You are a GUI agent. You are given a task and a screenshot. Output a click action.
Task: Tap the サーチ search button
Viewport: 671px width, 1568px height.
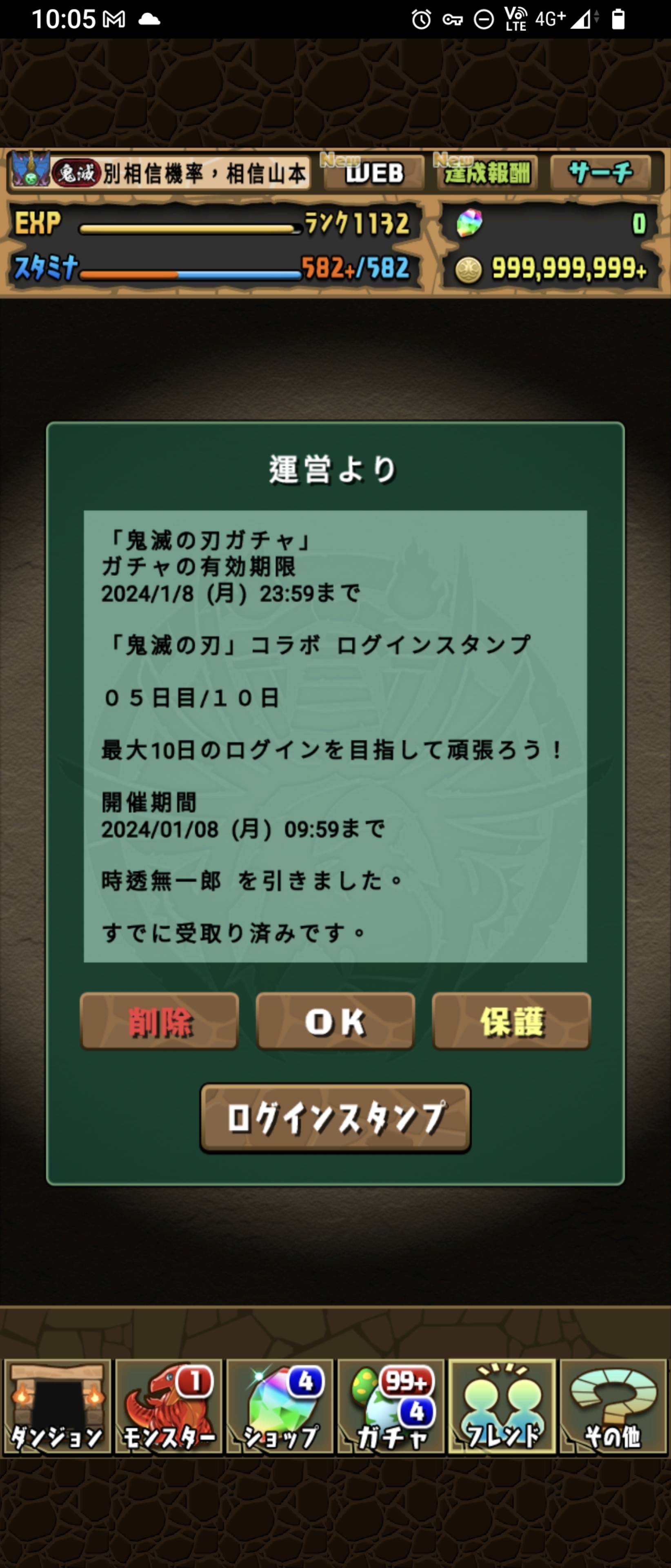pyautogui.click(x=600, y=174)
